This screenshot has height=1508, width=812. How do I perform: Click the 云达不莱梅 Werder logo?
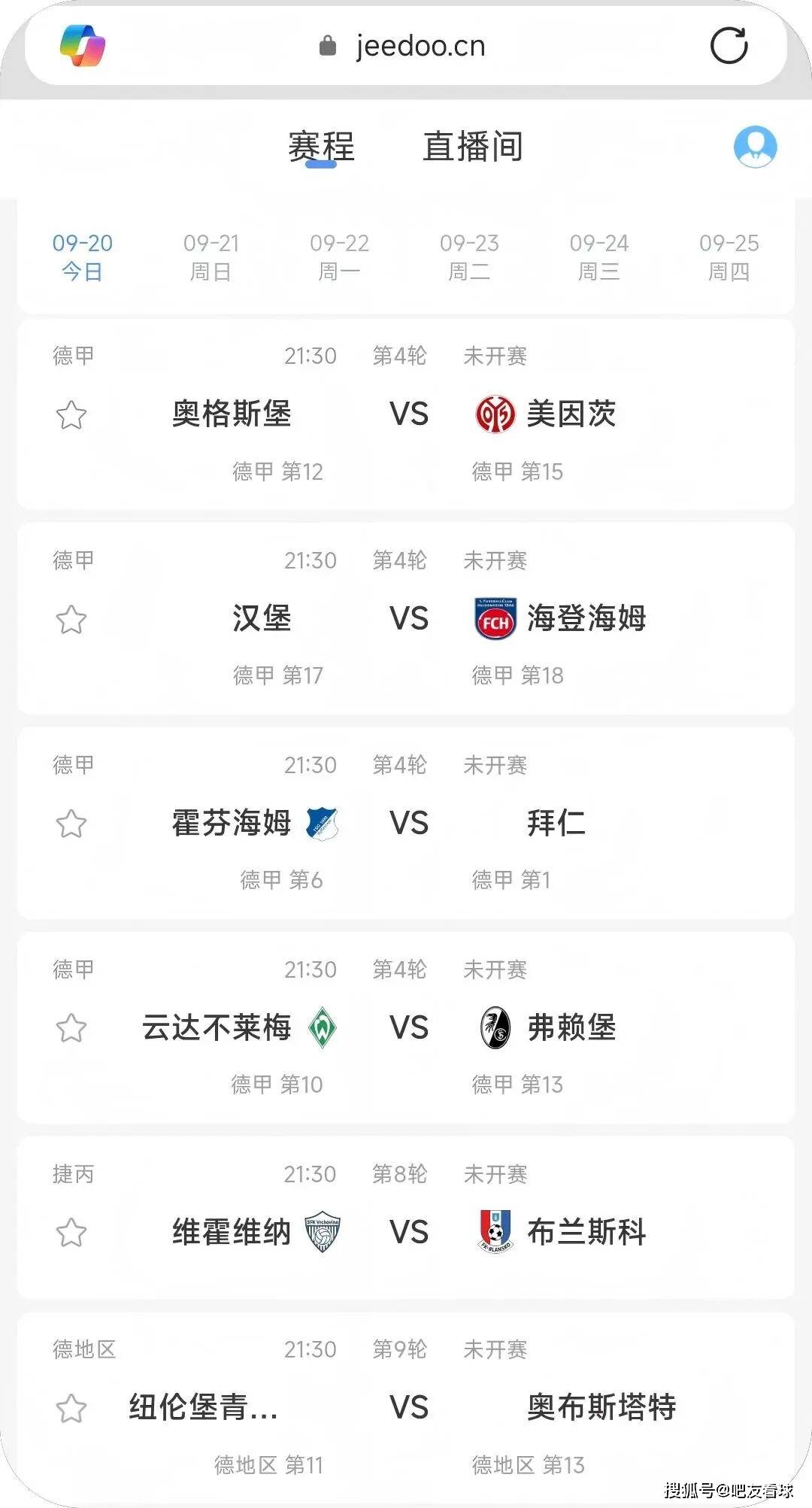click(322, 1028)
